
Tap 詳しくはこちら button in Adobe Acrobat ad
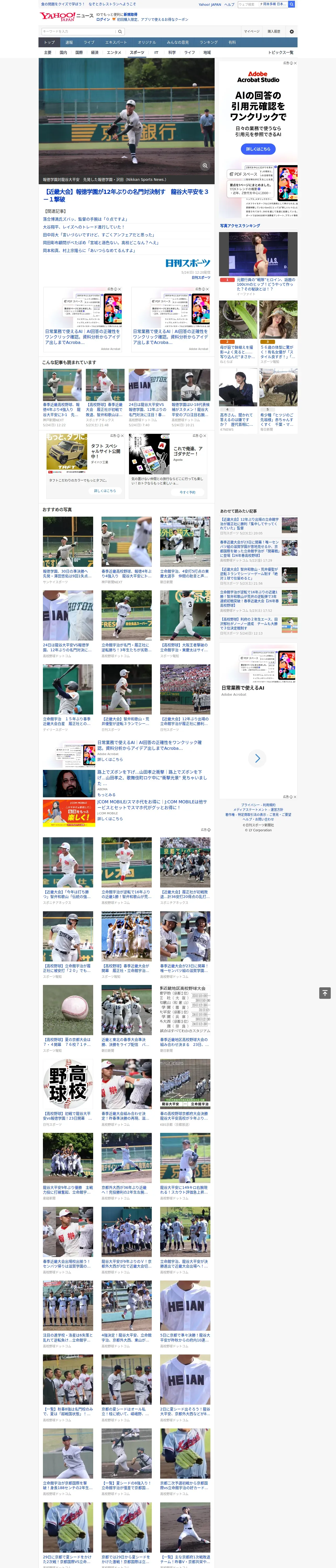[258, 149]
